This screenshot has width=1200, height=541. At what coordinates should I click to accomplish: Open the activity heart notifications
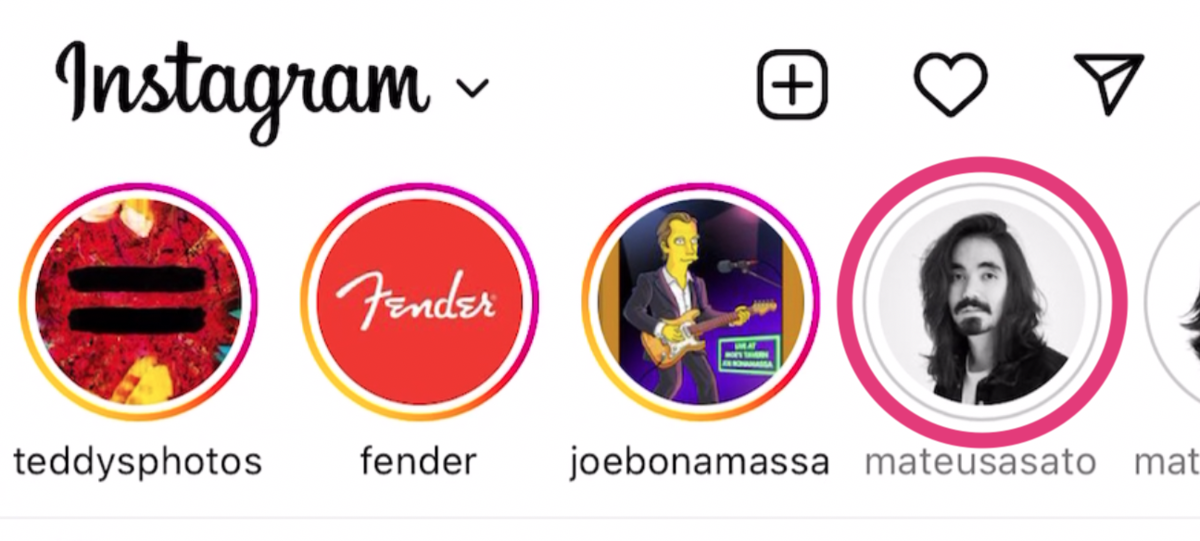951,84
